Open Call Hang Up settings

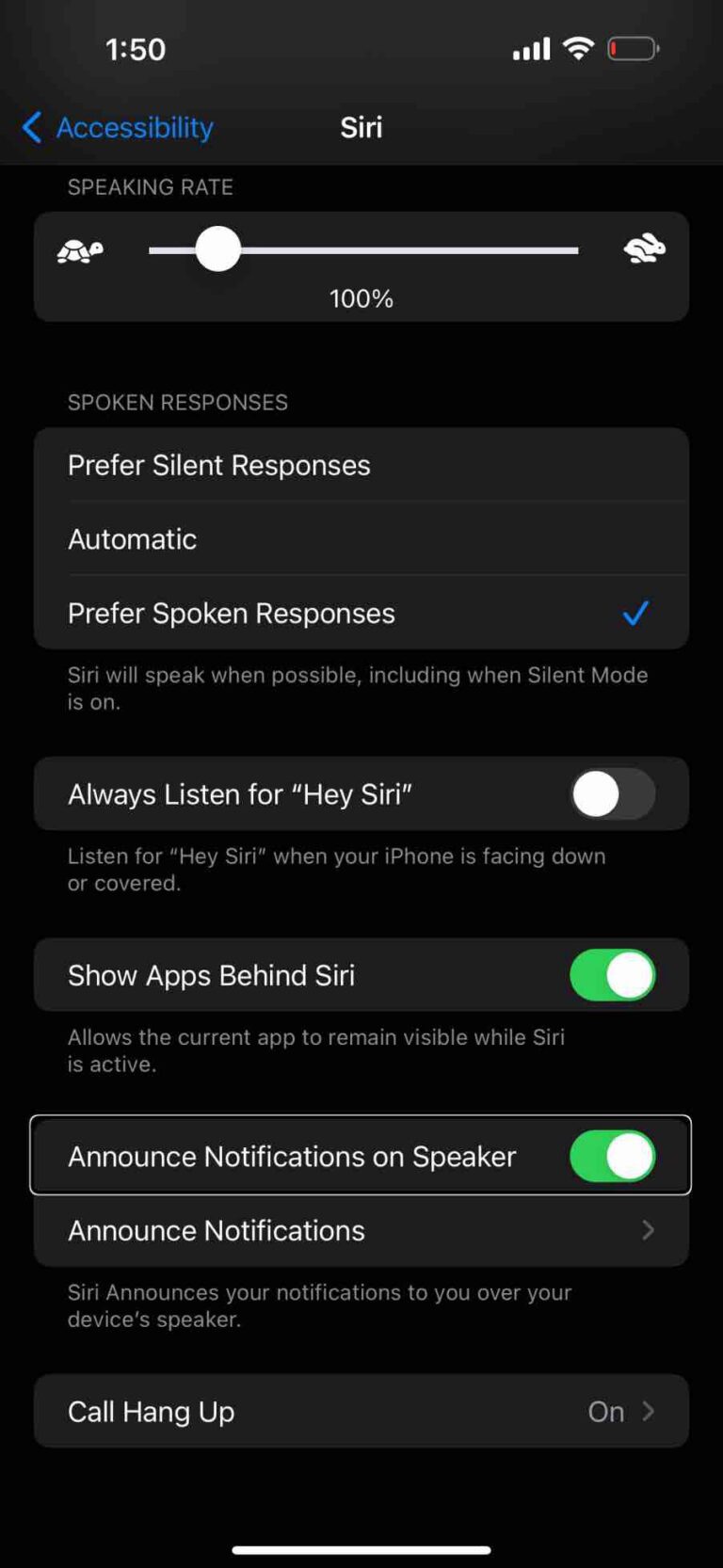[x=361, y=1411]
